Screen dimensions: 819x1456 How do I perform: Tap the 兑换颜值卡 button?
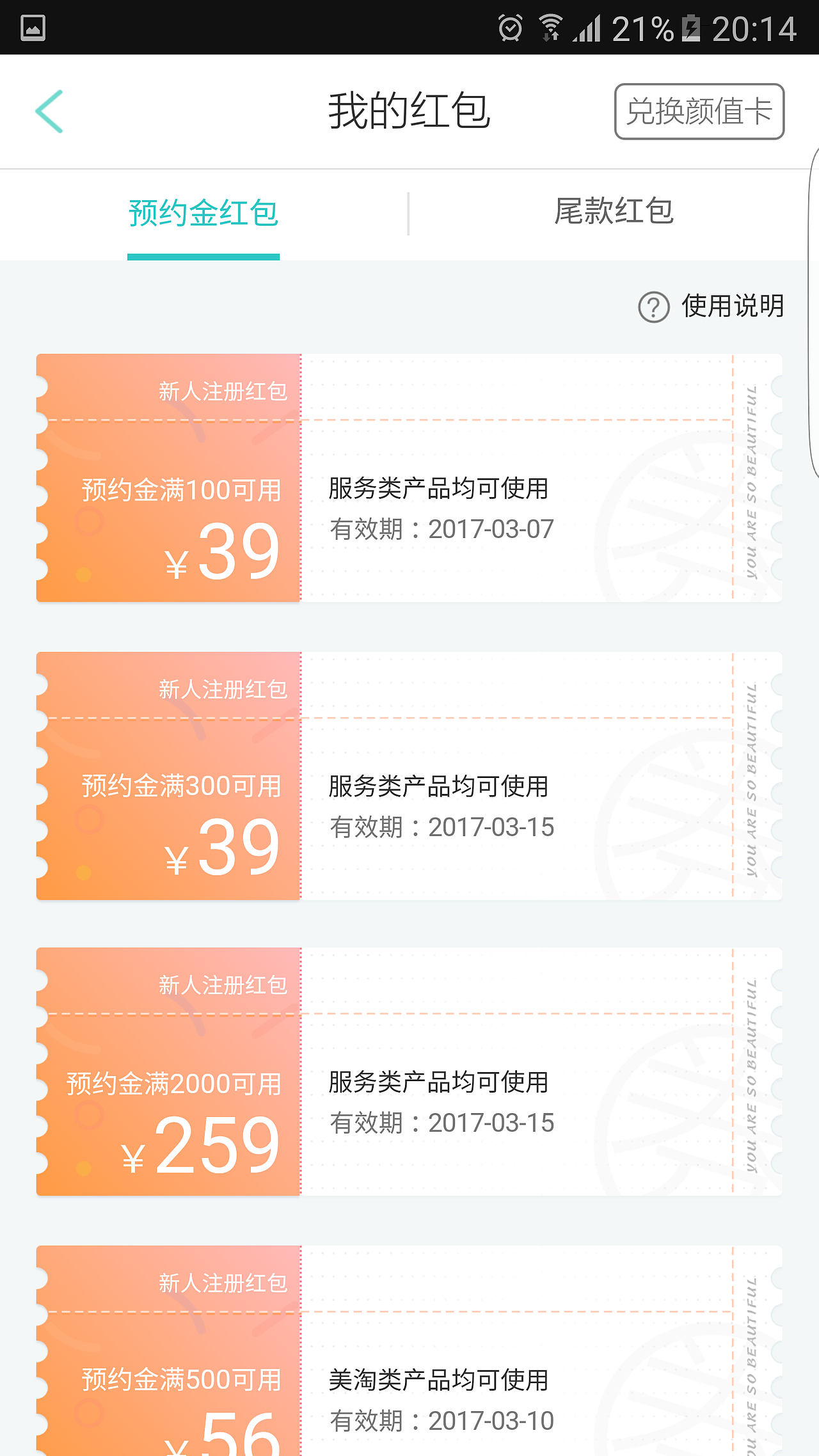point(699,111)
